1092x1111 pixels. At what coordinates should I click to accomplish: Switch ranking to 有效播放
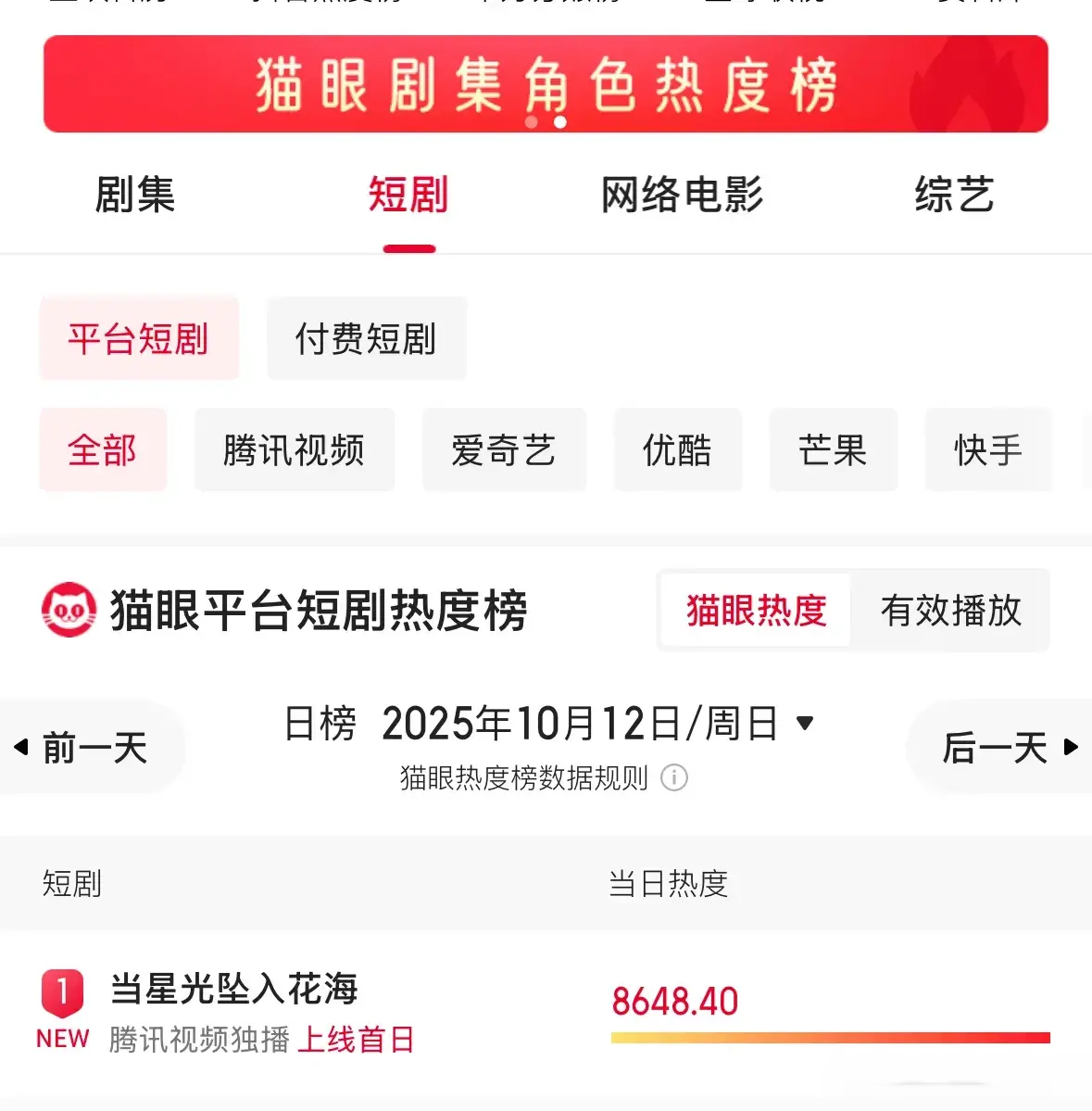click(x=950, y=611)
